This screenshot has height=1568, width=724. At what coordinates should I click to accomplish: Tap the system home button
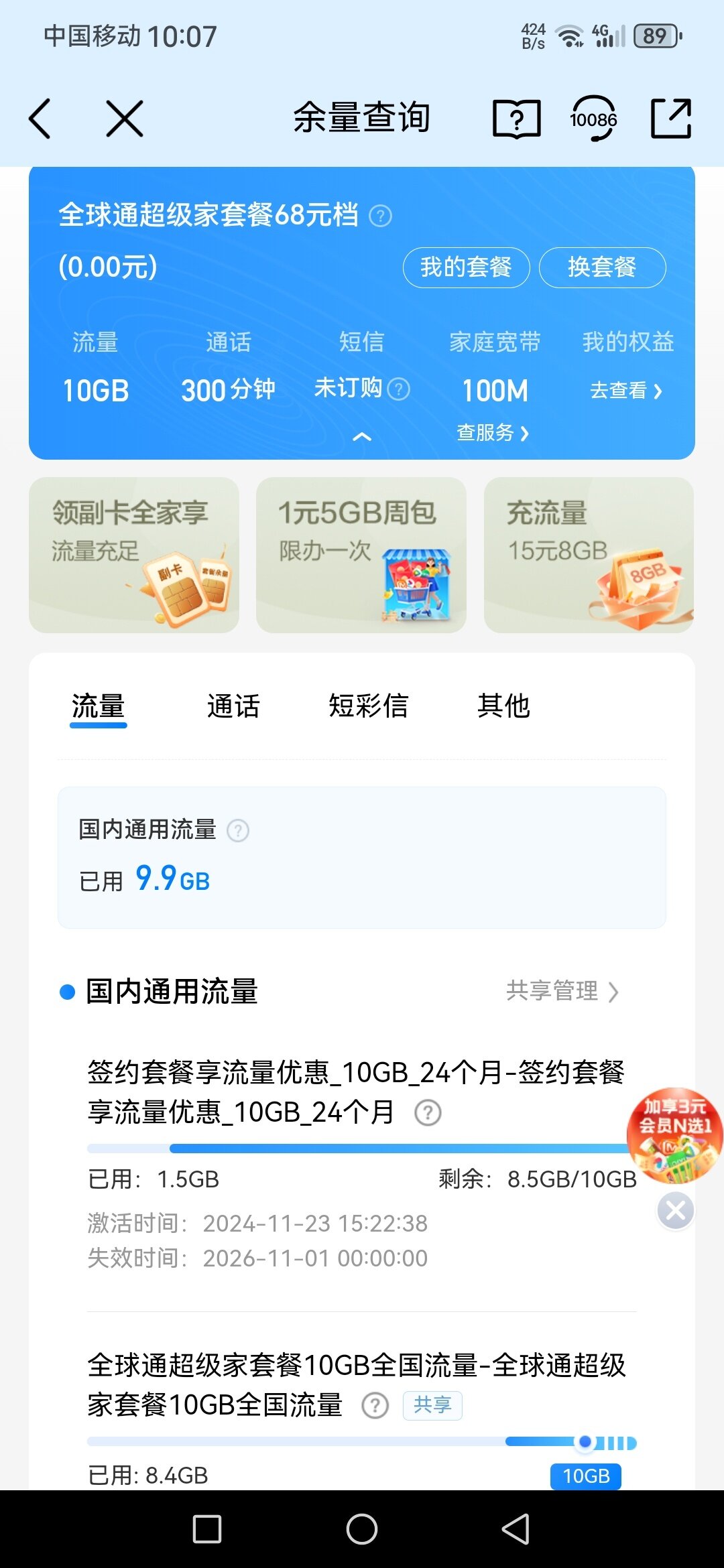point(362,1529)
